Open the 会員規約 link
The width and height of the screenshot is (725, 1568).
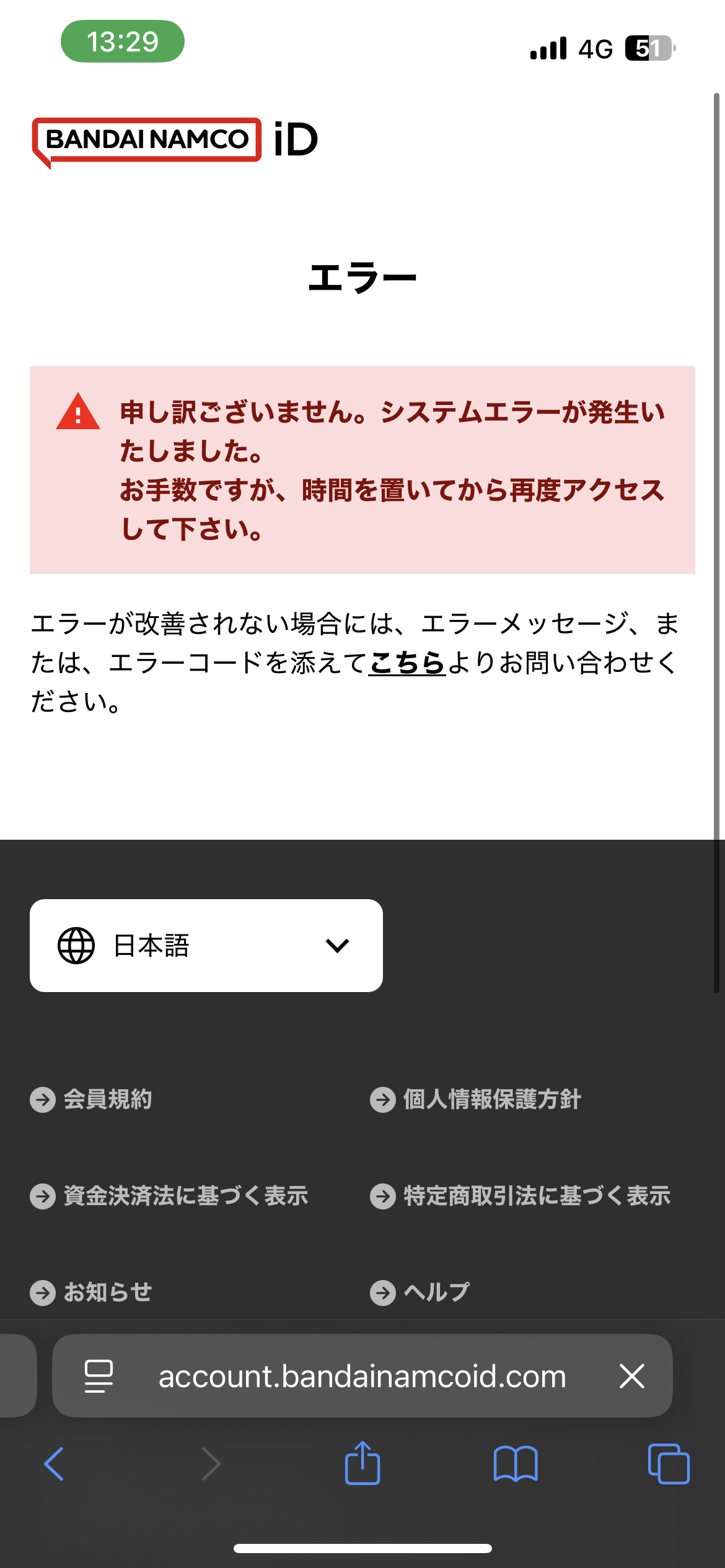(107, 1100)
